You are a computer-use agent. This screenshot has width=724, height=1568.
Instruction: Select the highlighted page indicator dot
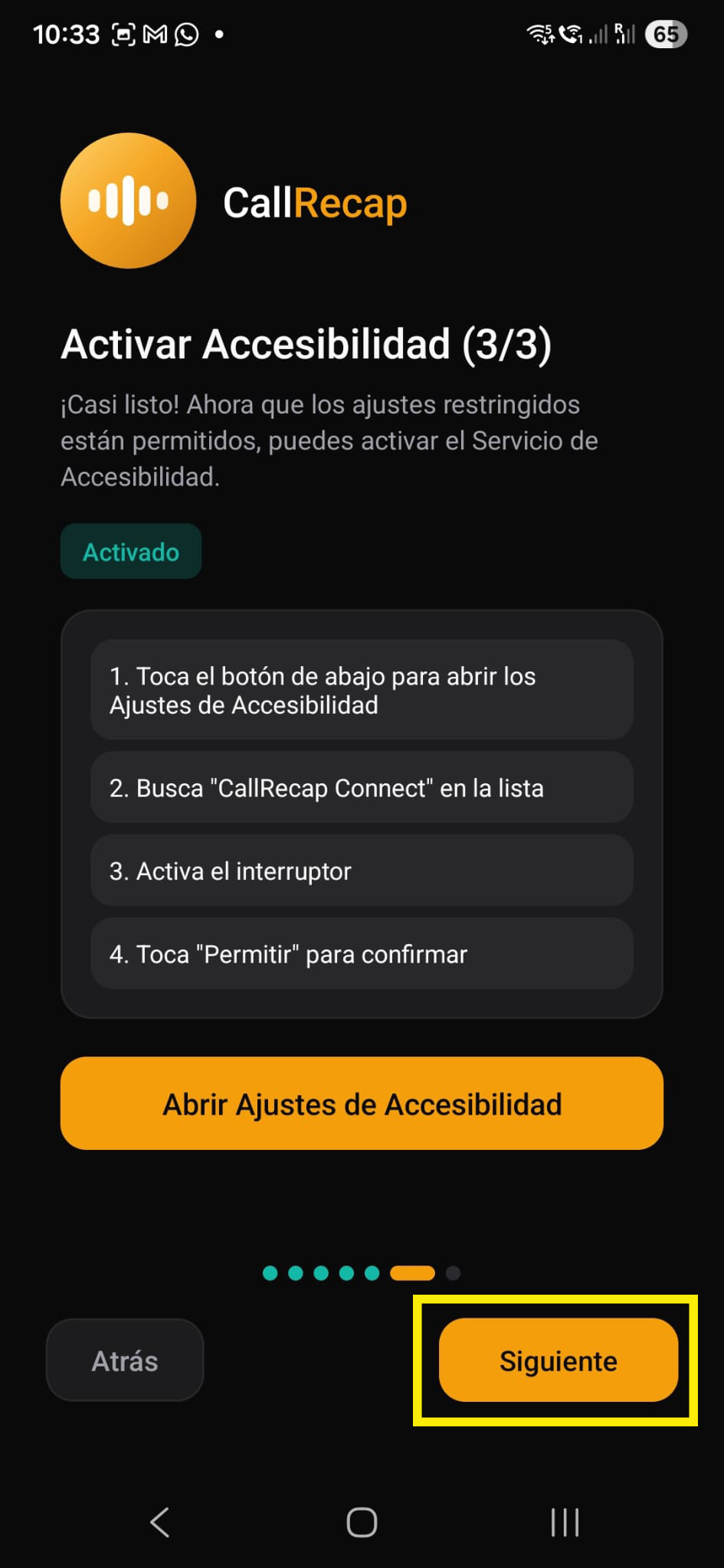pos(411,1272)
